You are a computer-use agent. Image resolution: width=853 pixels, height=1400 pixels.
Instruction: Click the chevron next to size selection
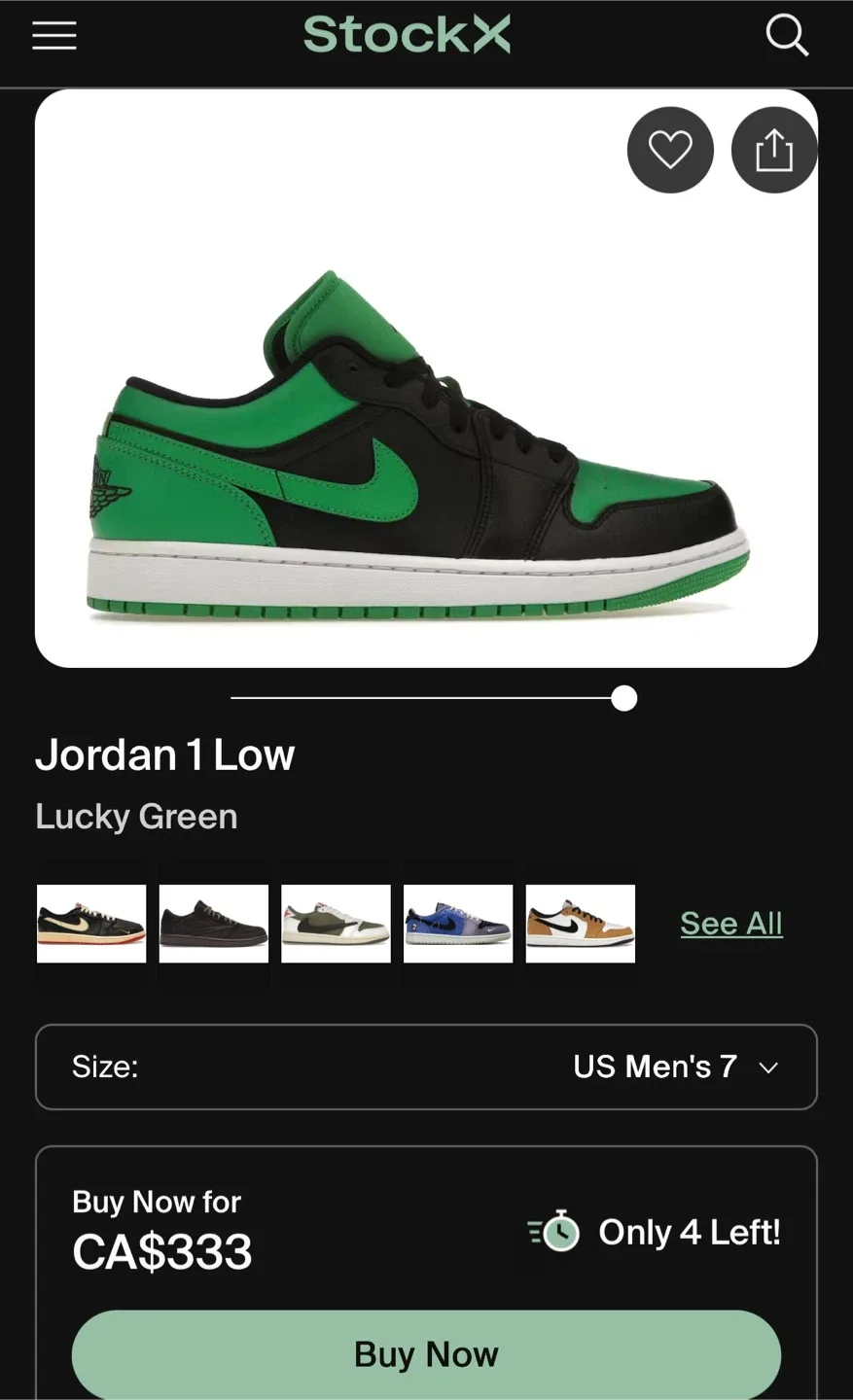pos(768,1067)
